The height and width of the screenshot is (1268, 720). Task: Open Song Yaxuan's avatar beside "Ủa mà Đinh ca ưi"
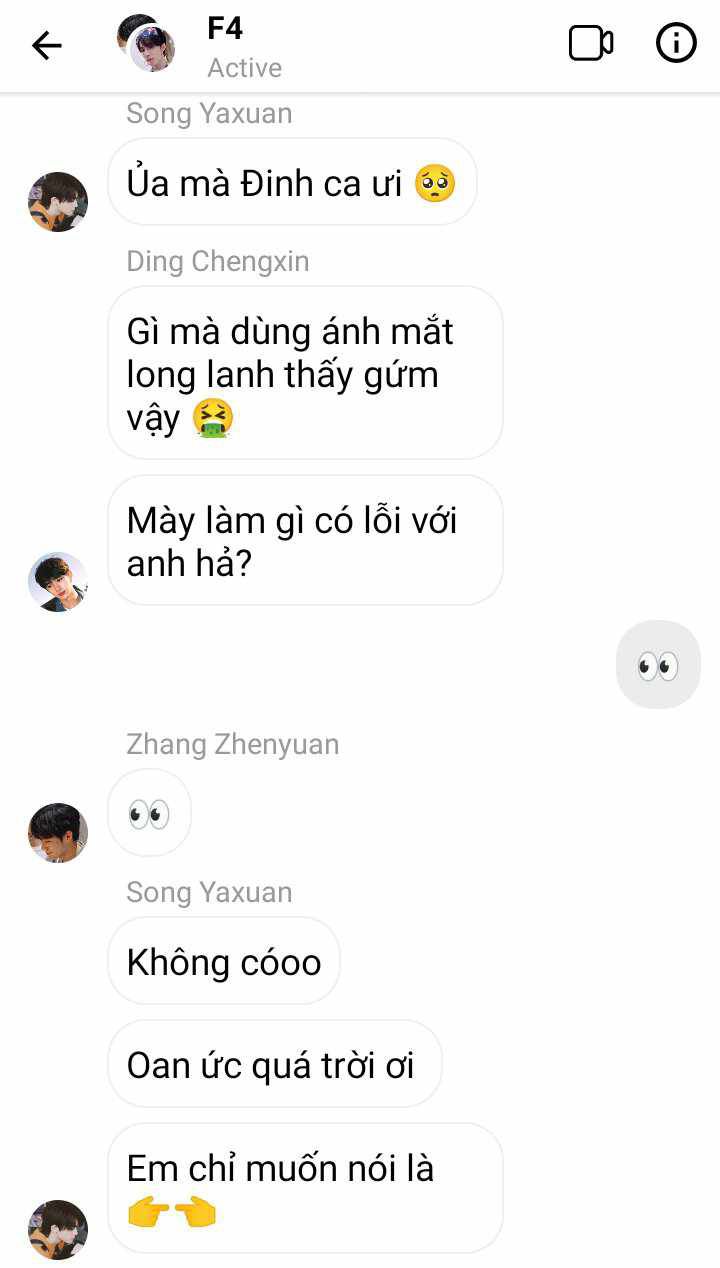(x=58, y=202)
